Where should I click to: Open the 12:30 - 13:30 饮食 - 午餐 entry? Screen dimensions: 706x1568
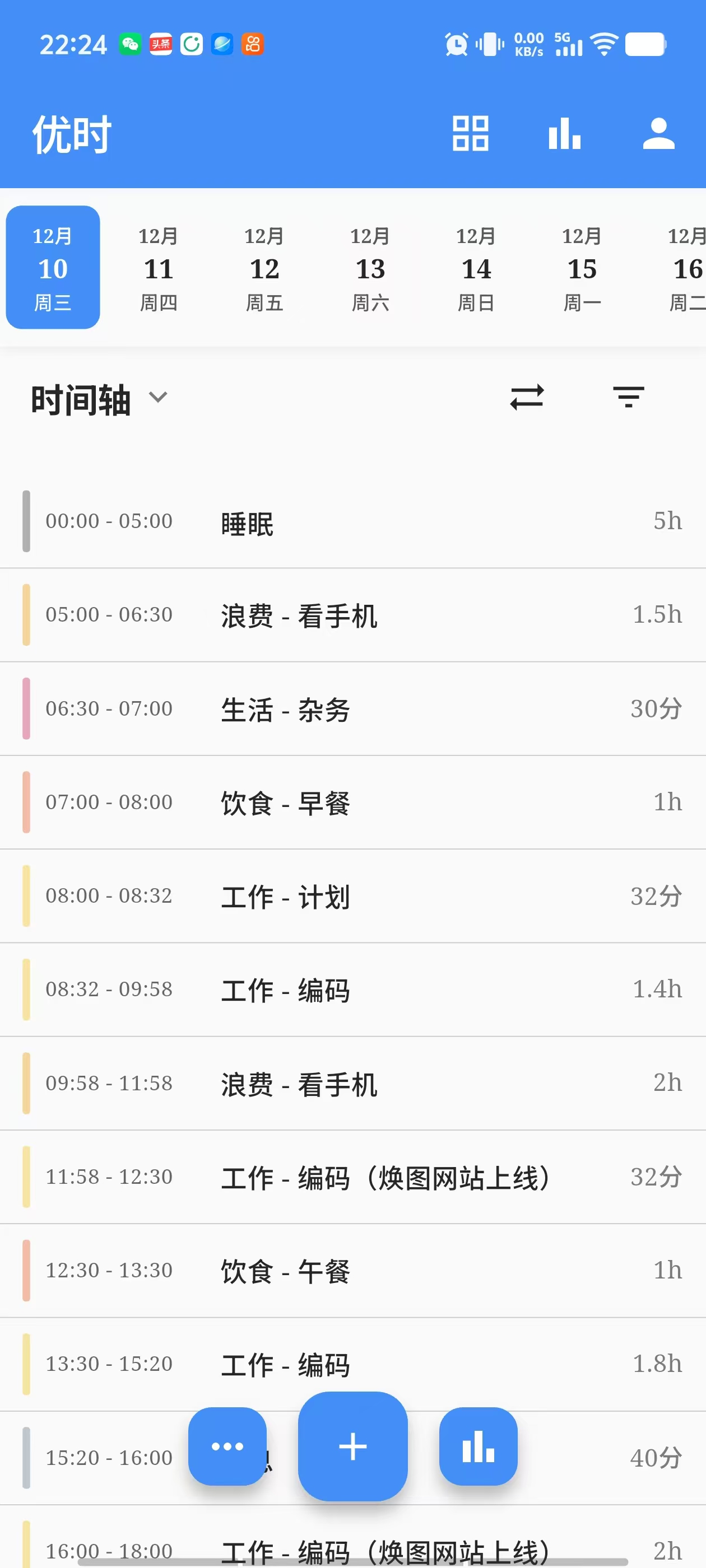[352, 1271]
